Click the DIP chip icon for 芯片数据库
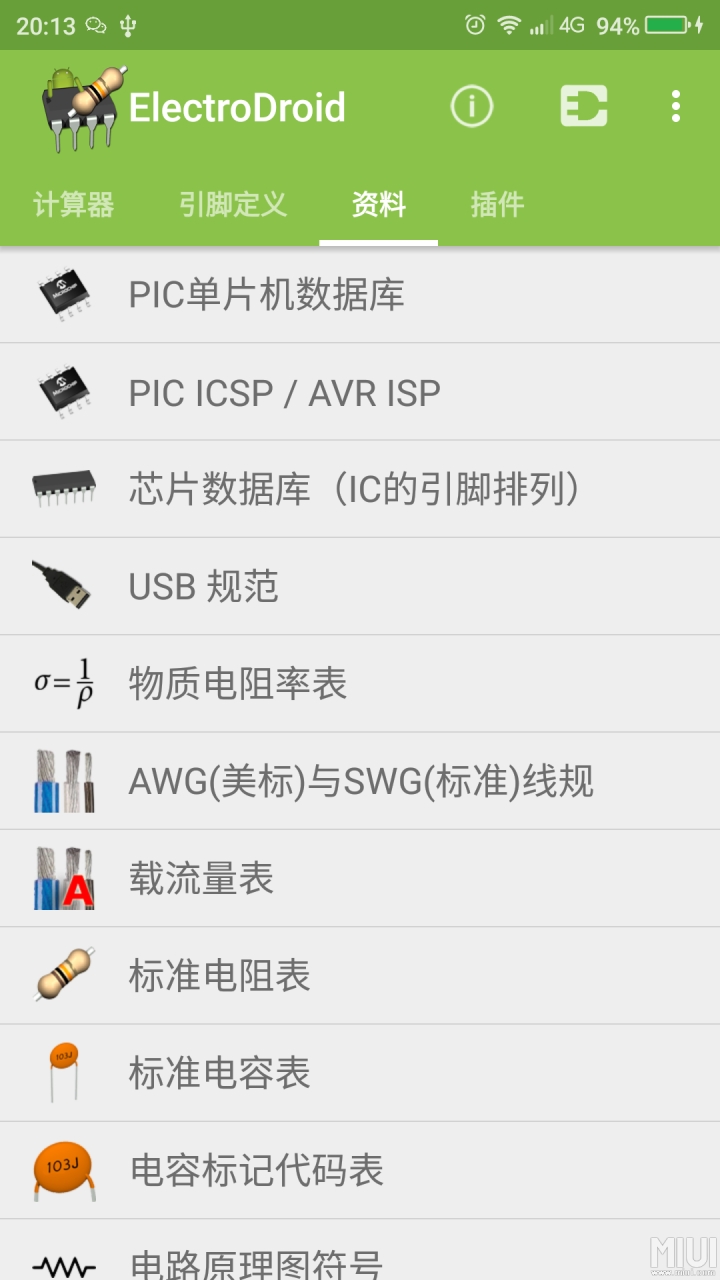 pyautogui.click(x=63, y=488)
